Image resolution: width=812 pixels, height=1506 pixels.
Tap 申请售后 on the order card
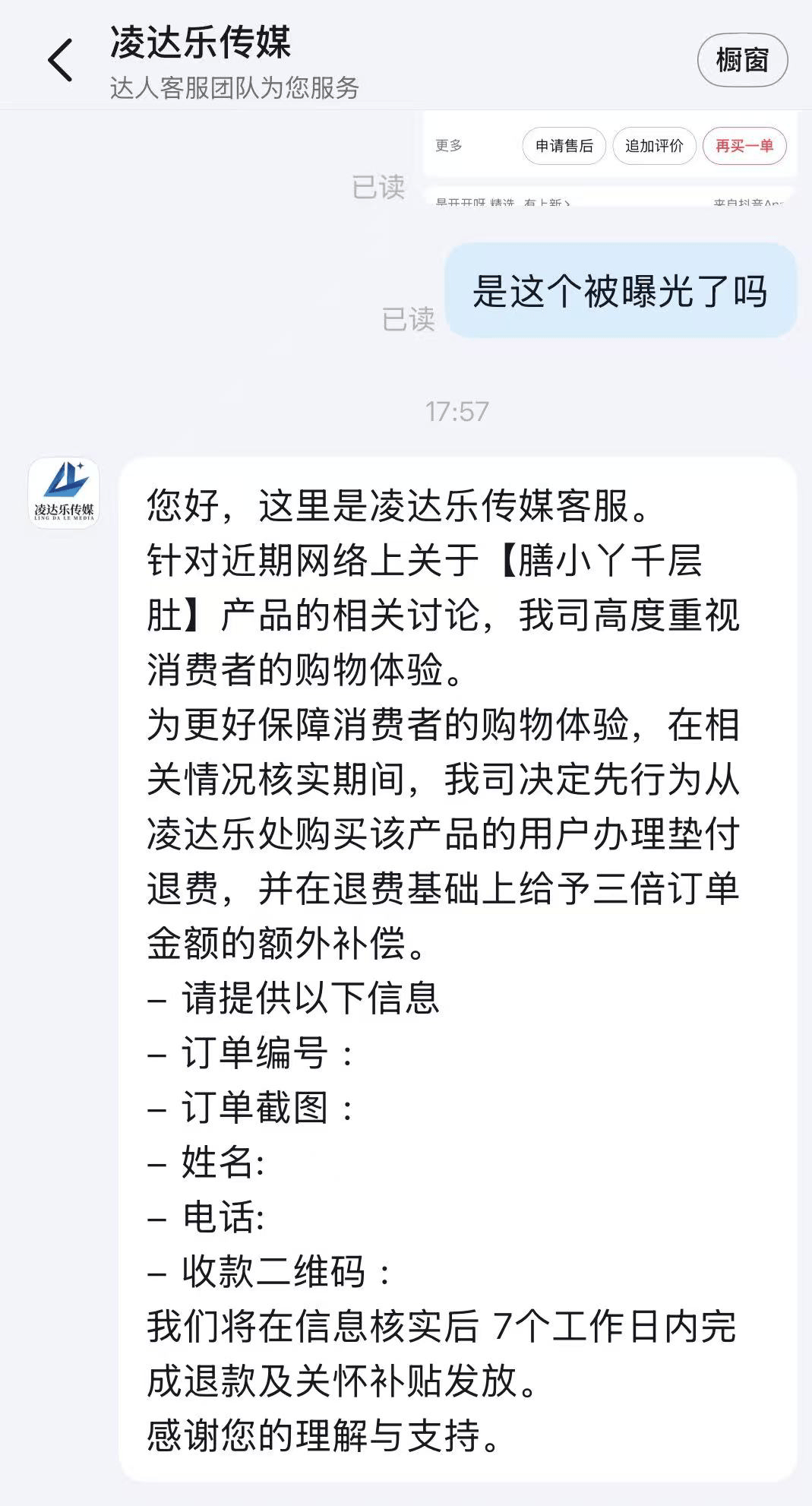[x=564, y=146]
